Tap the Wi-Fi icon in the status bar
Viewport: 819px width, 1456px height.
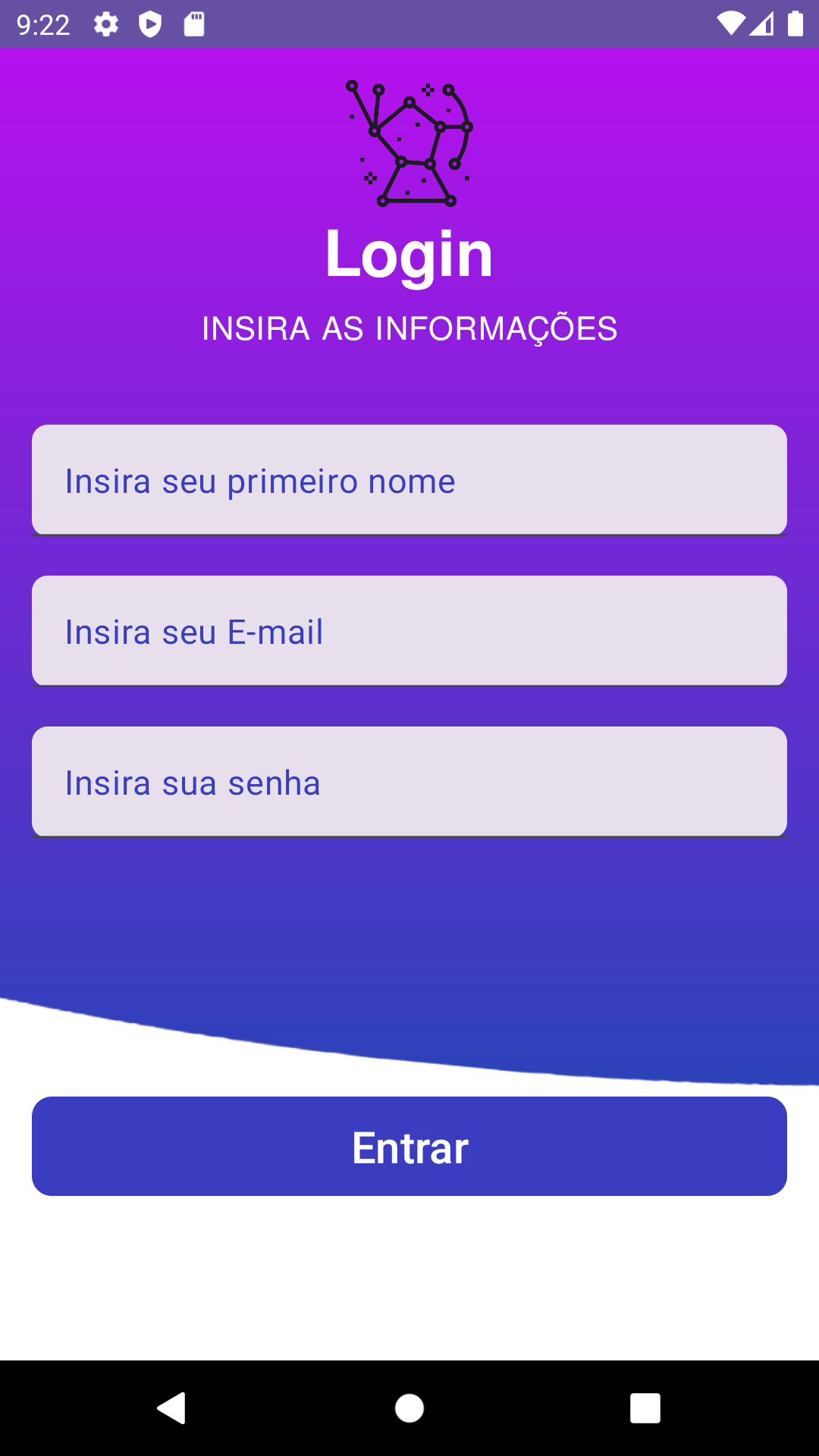click(x=730, y=24)
